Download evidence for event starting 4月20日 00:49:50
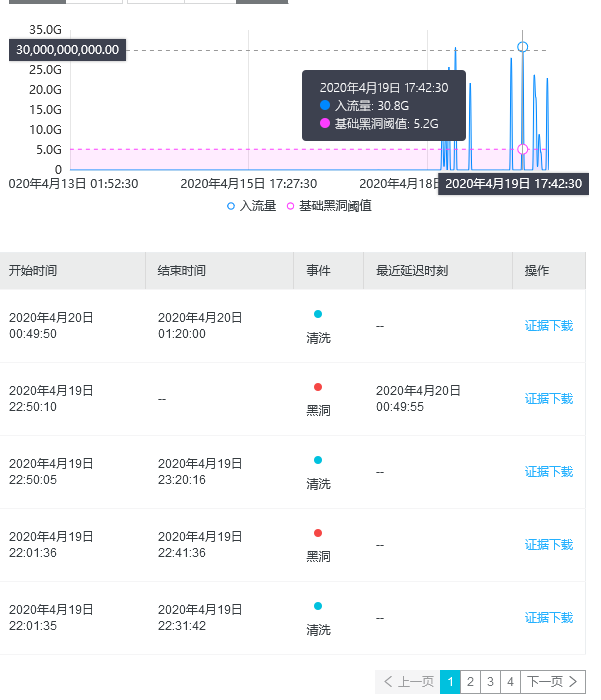The image size is (601, 700). pyautogui.click(x=549, y=326)
